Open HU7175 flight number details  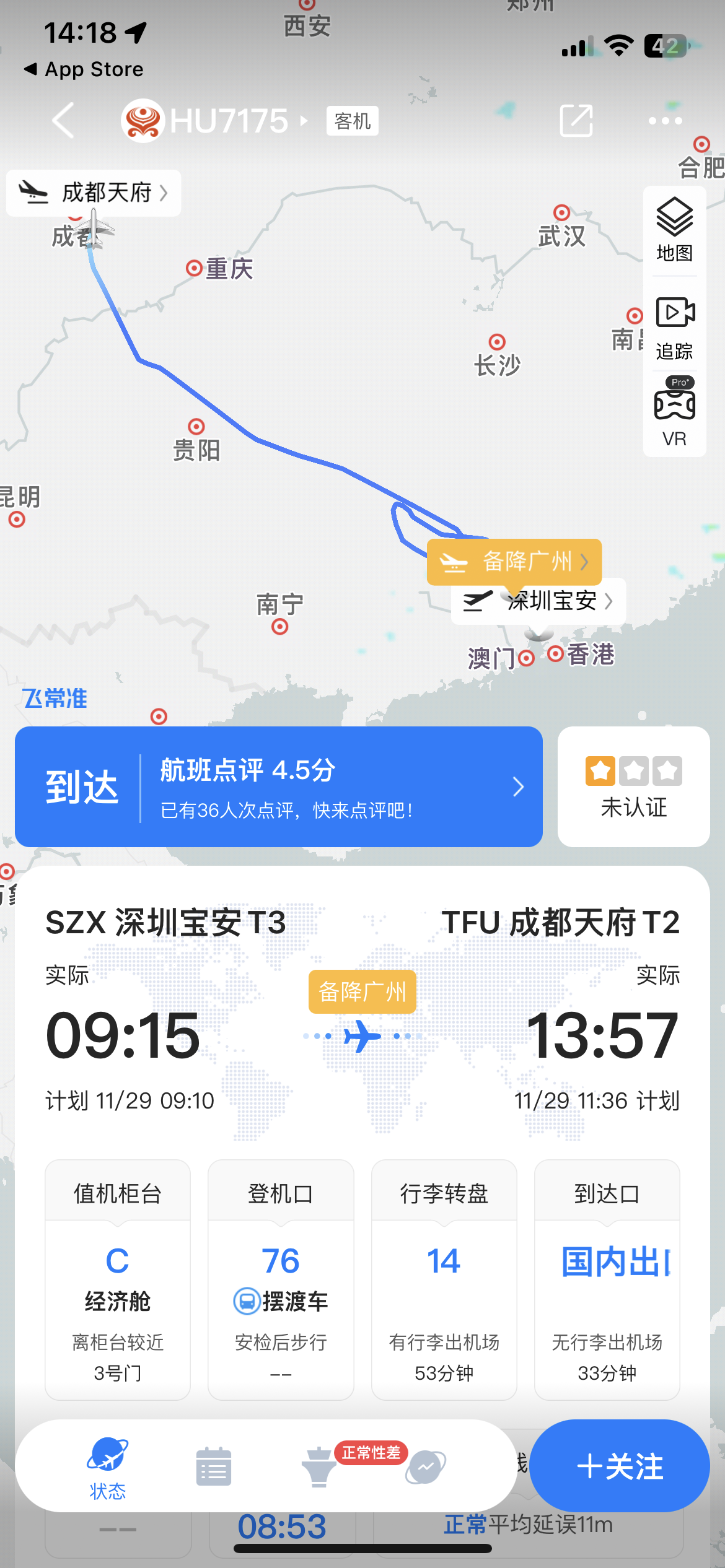click(x=229, y=120)
